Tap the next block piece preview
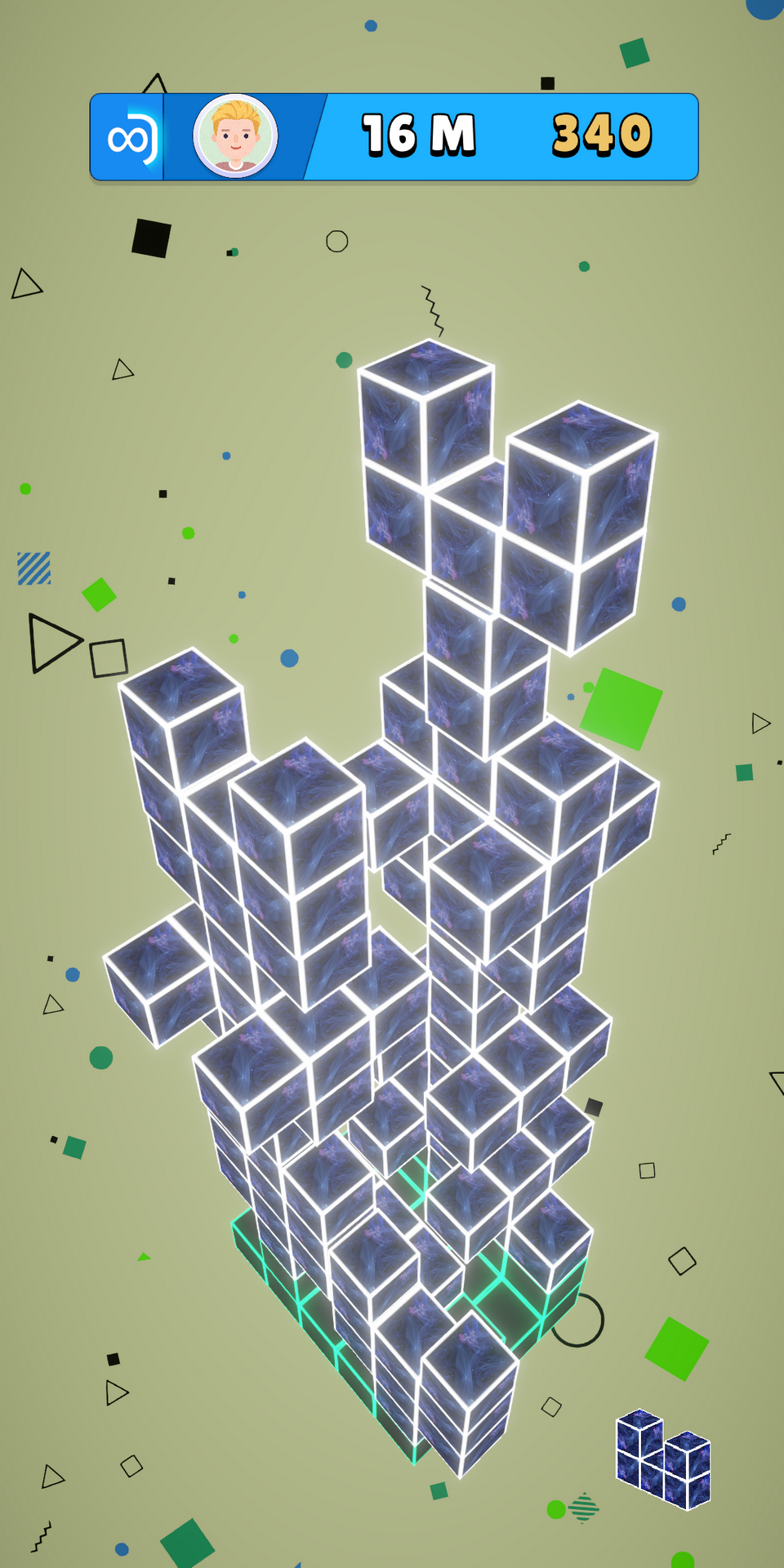Viewport: 784px width, 1568px height. (663, 1459)
